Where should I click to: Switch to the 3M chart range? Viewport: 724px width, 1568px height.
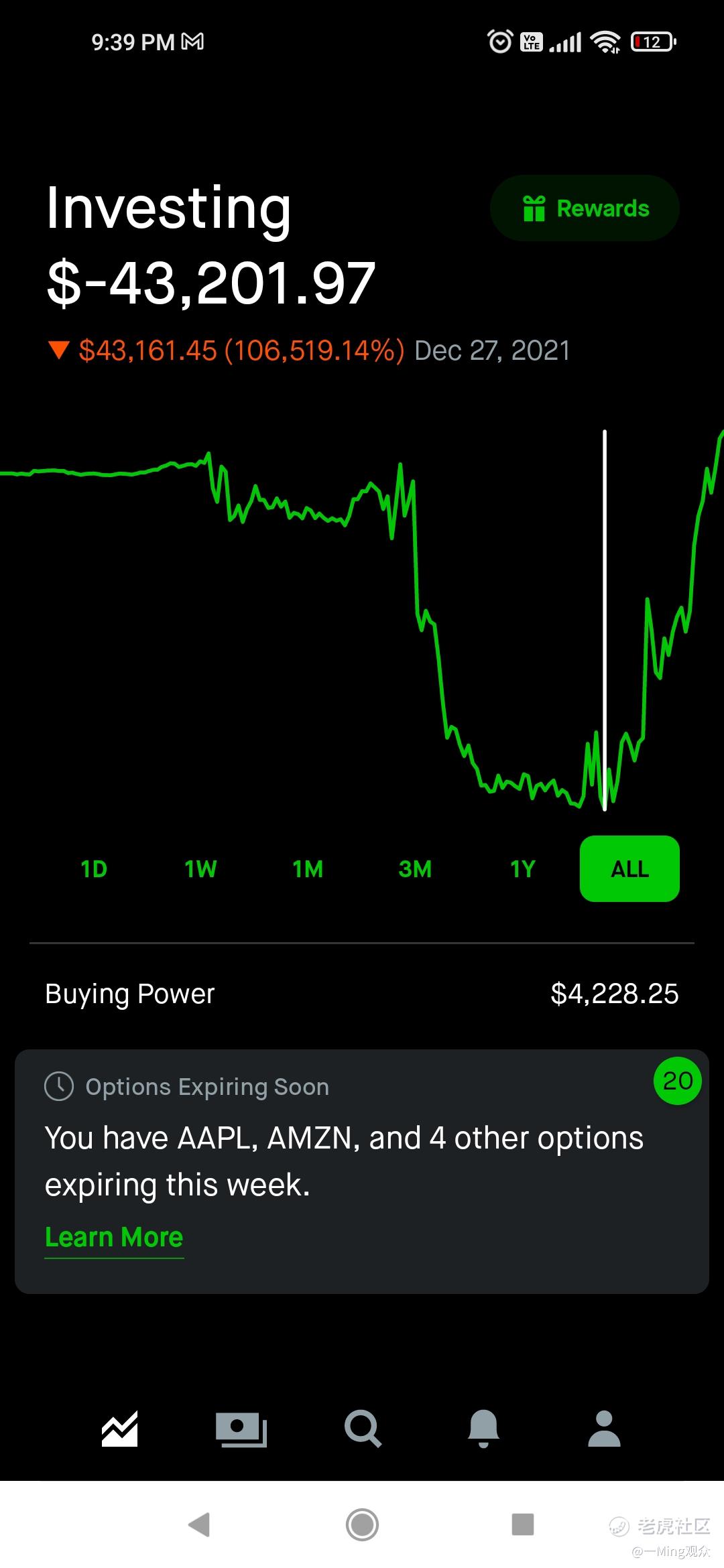(x=415, y=869)
